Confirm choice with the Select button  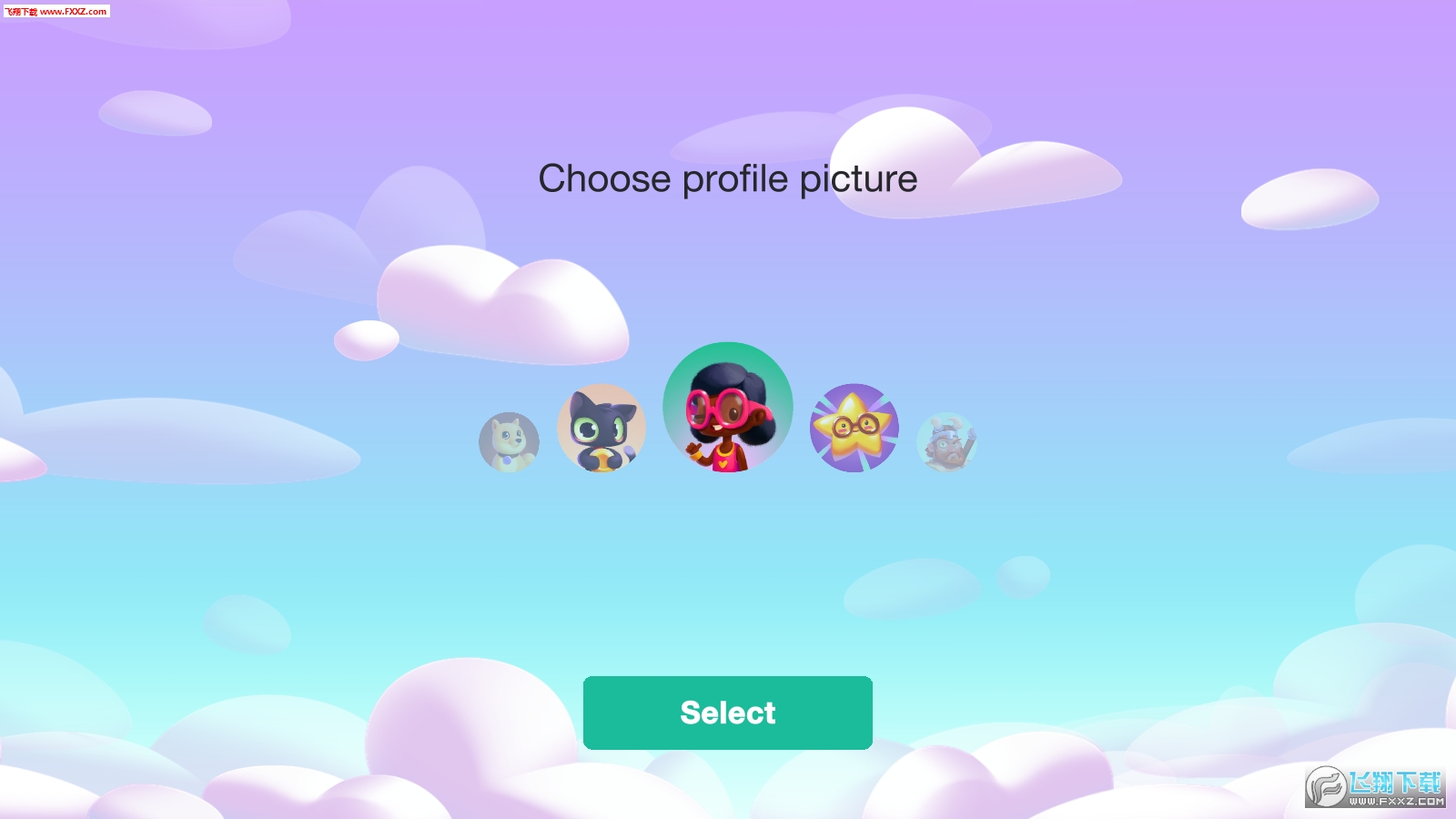(727, 713)
